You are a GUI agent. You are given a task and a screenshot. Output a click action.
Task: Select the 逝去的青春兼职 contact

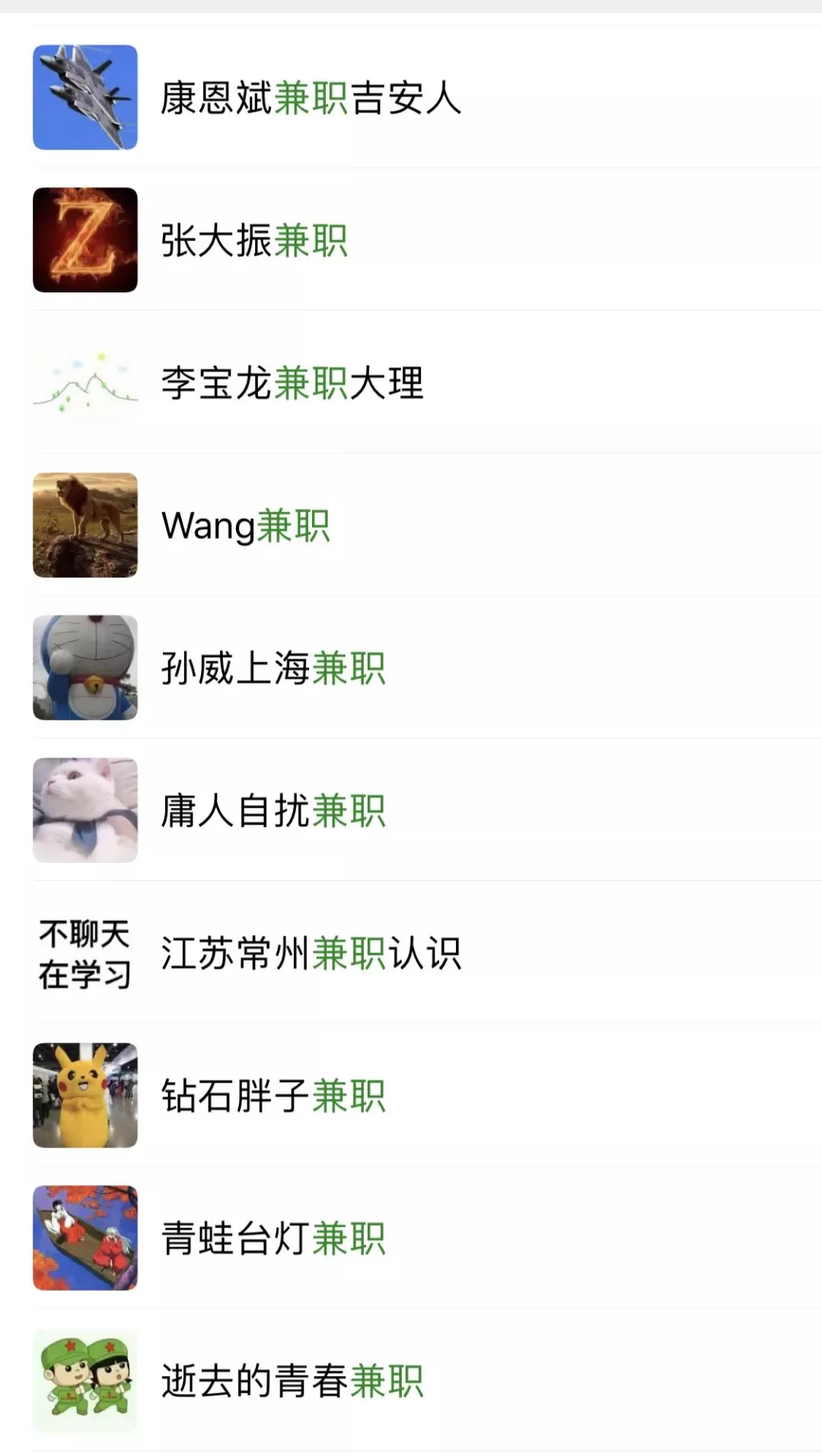(x=292, y=1381)
